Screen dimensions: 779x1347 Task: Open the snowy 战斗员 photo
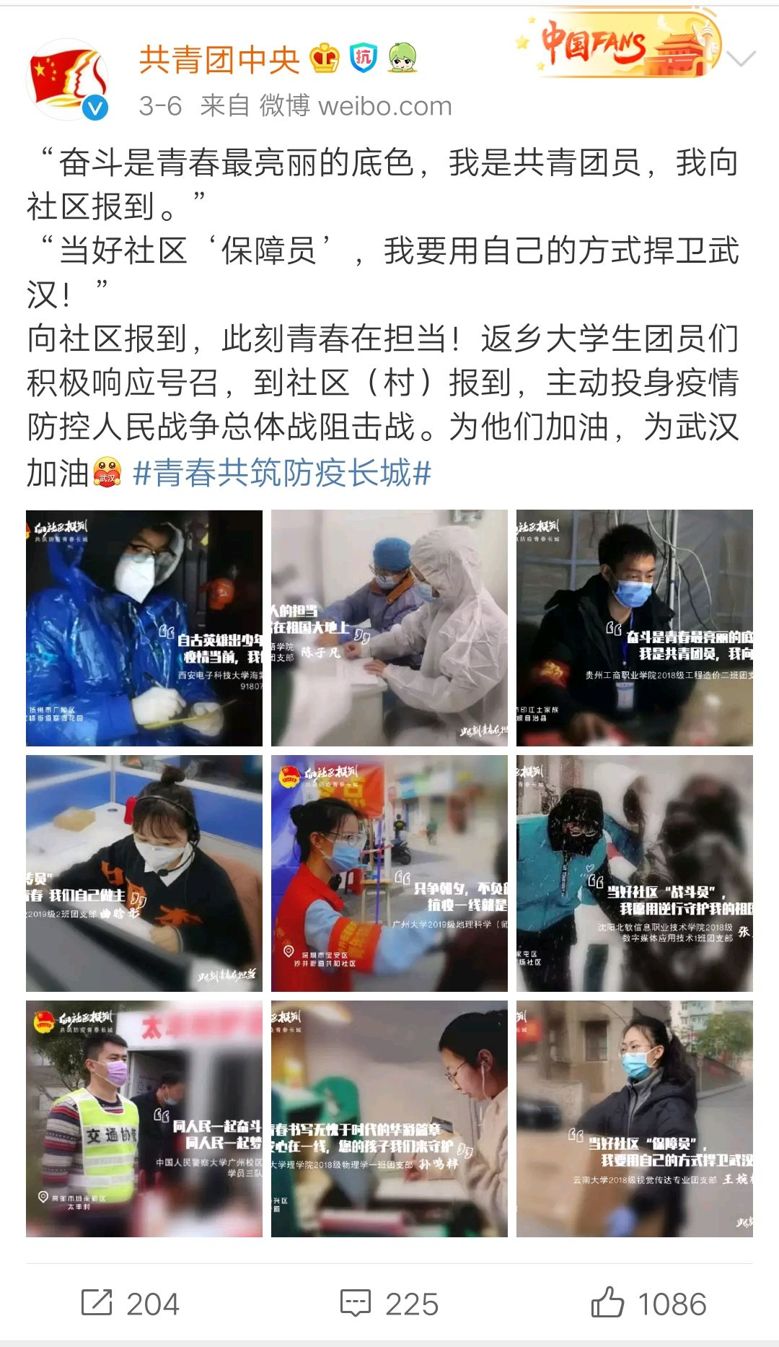pos(634,873)
